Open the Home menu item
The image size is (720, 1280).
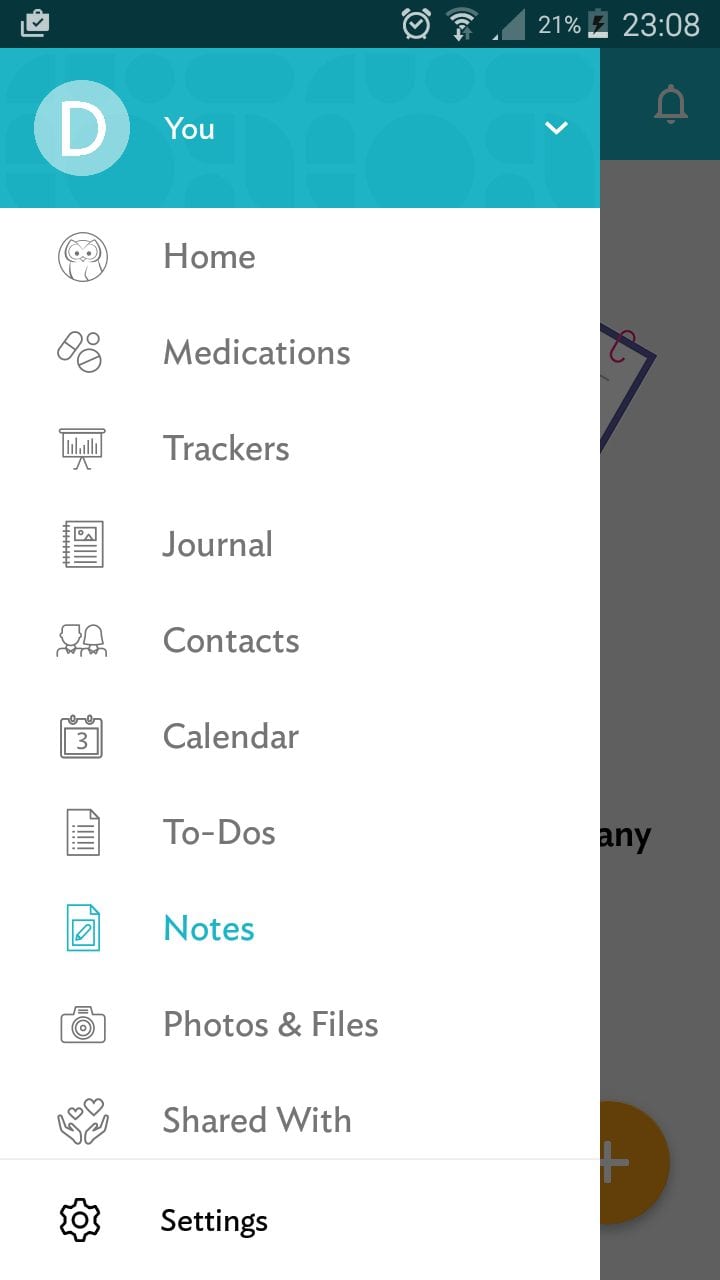coord(300,257)
